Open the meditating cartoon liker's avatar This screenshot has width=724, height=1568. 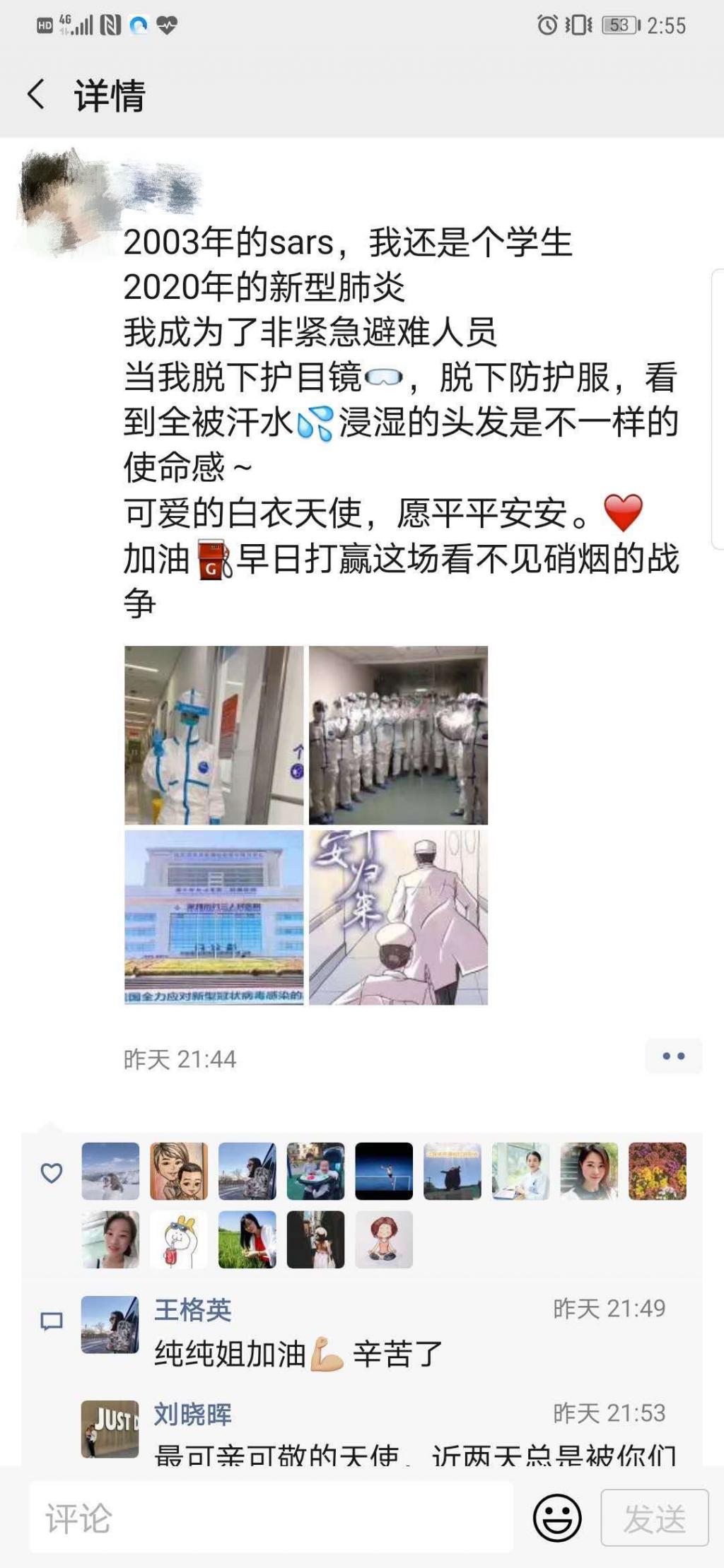(384, 1239)
